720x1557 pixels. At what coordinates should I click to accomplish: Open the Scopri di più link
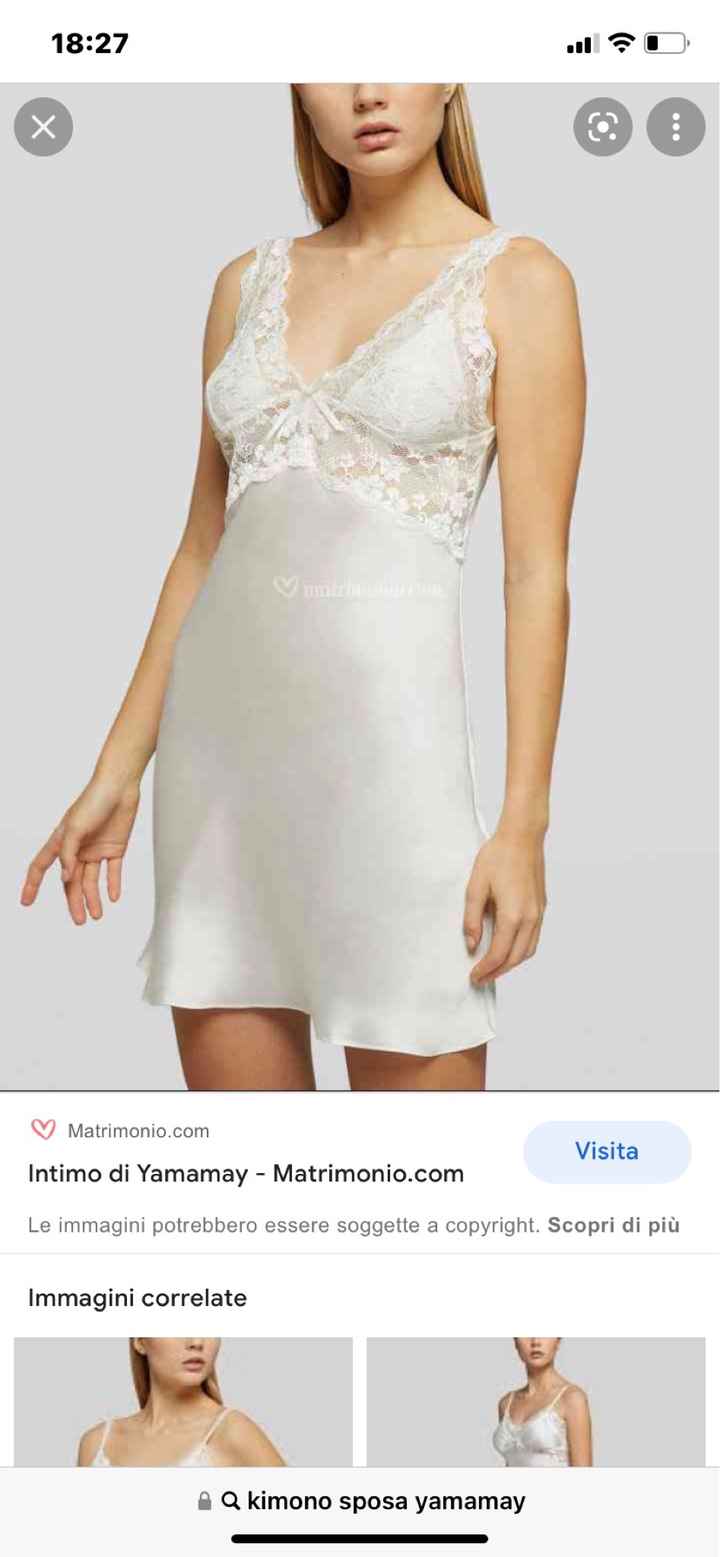[x=613, y=1225]
